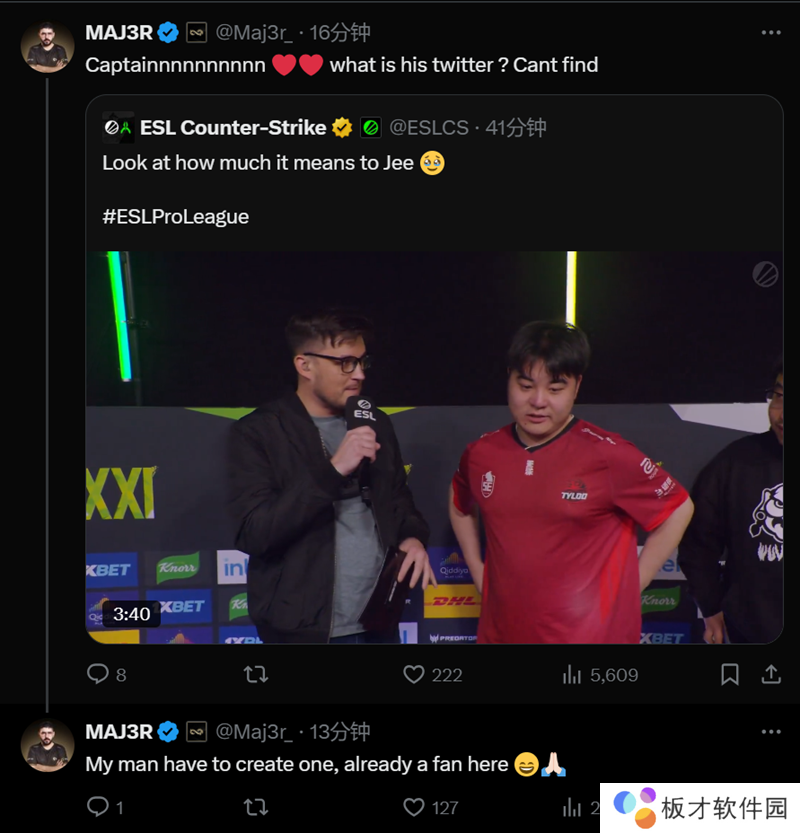Bookmark the Captainnnn tweet

pos(730,675)
